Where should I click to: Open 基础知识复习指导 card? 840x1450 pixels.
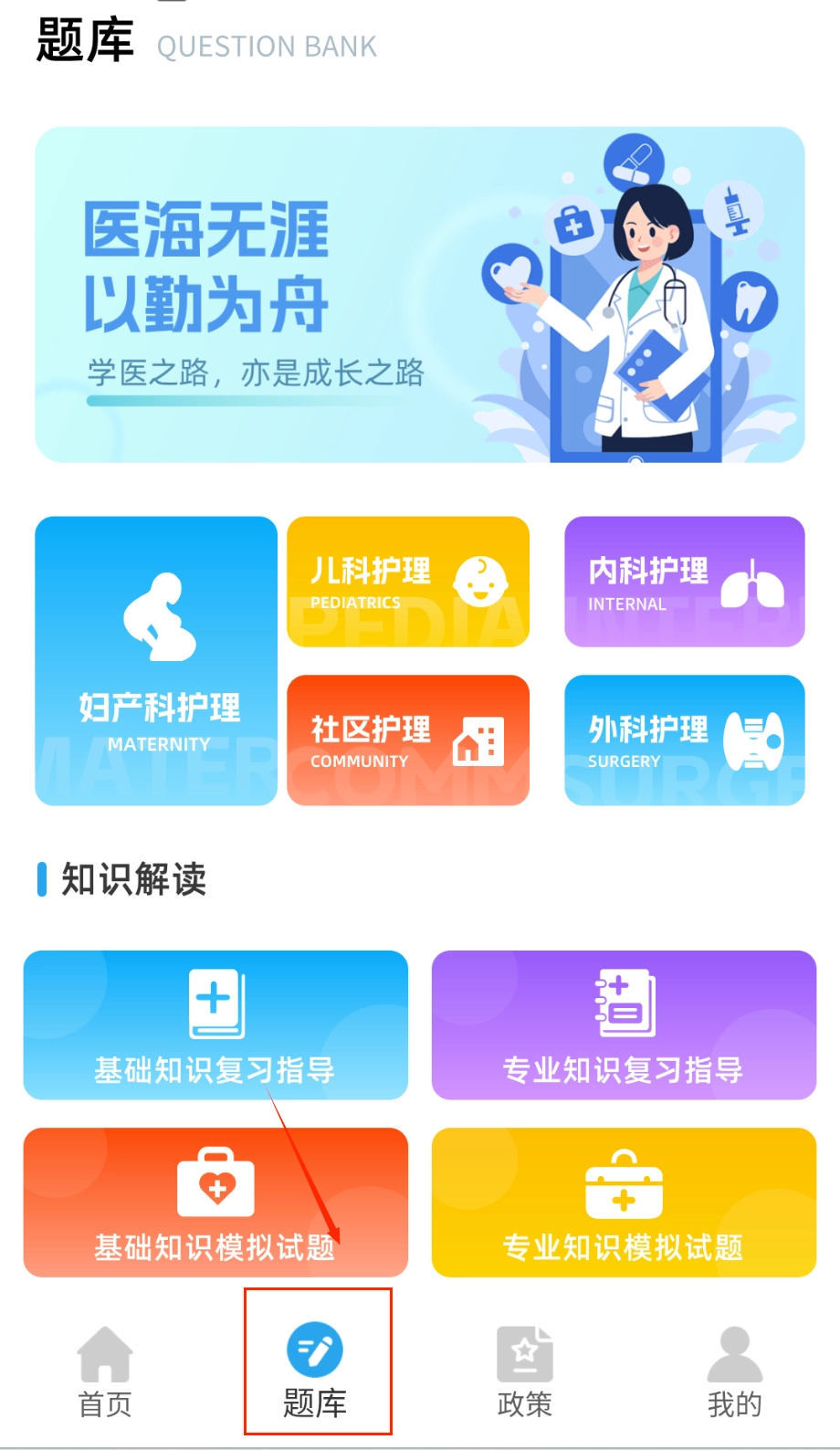point(215,1024)
